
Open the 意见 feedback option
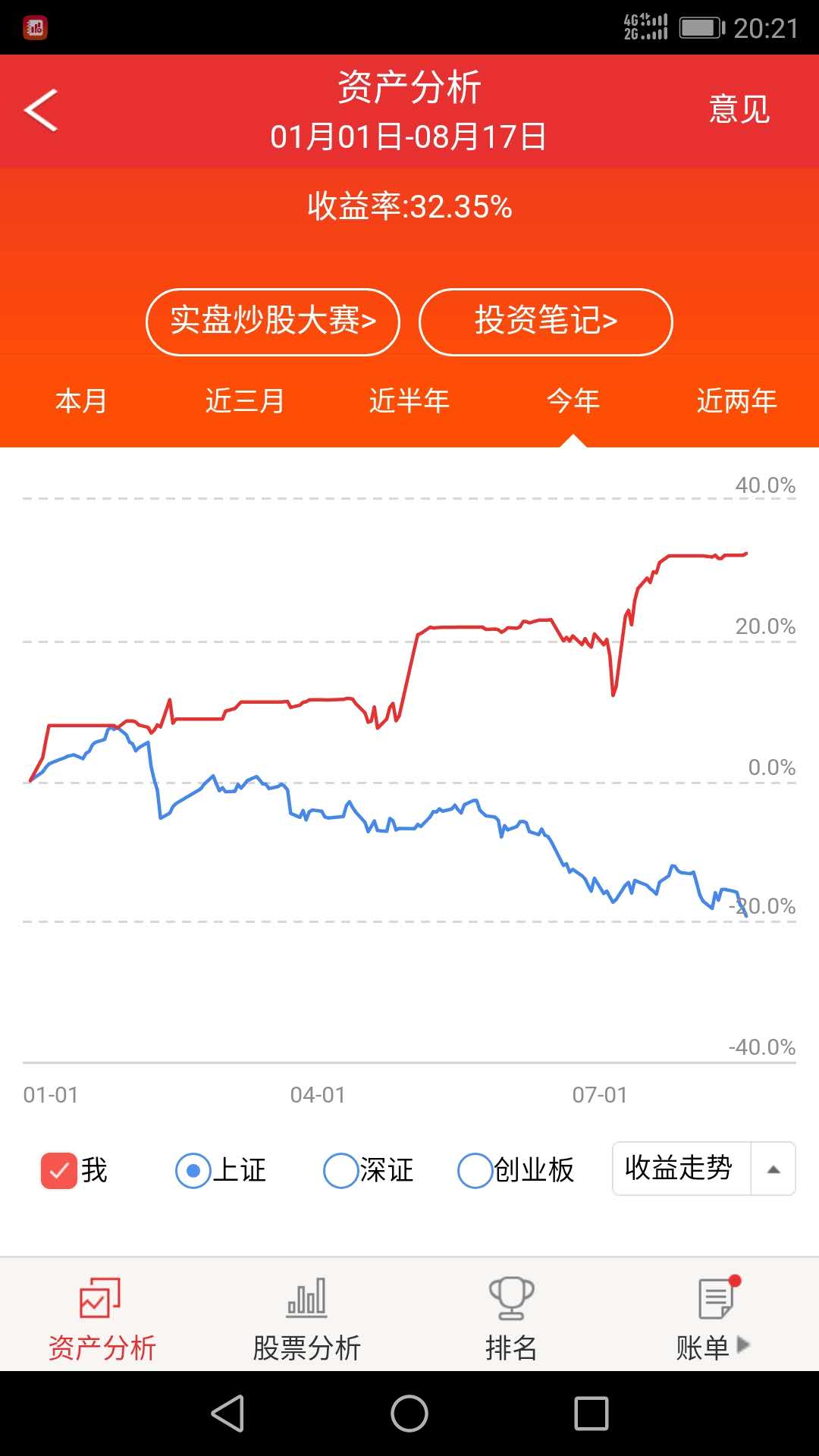739,110
